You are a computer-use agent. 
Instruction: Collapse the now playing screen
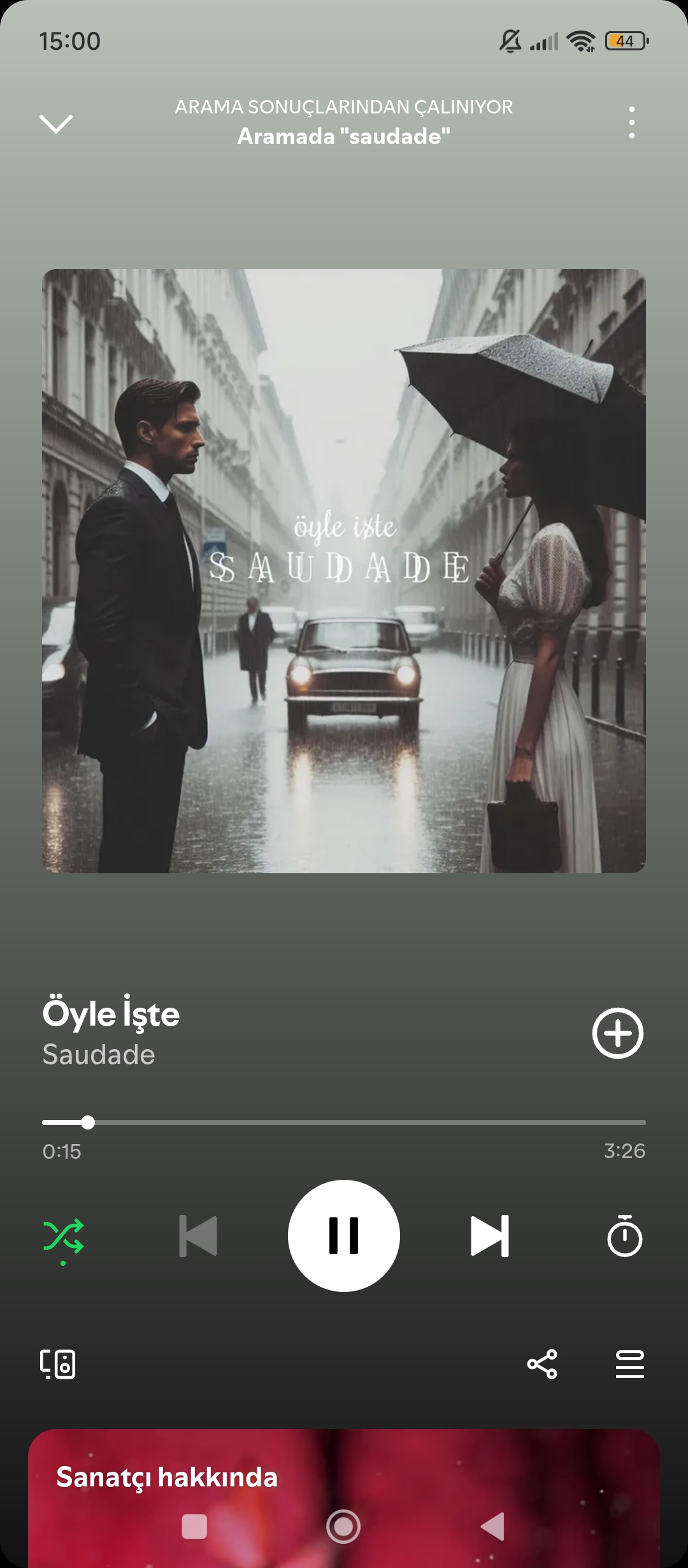point(56,123)
